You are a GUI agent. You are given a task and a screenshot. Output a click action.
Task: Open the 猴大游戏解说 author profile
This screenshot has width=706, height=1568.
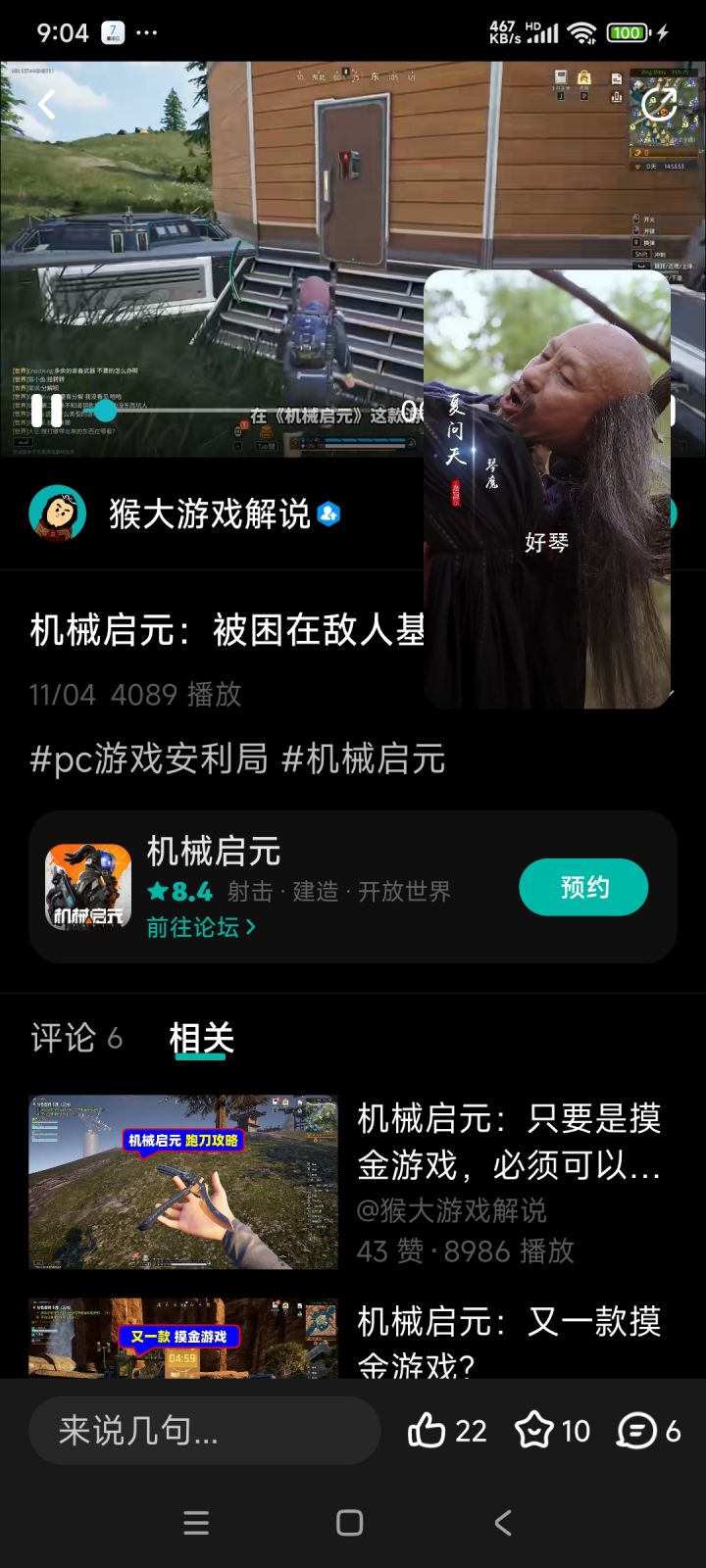pos(209,514)
